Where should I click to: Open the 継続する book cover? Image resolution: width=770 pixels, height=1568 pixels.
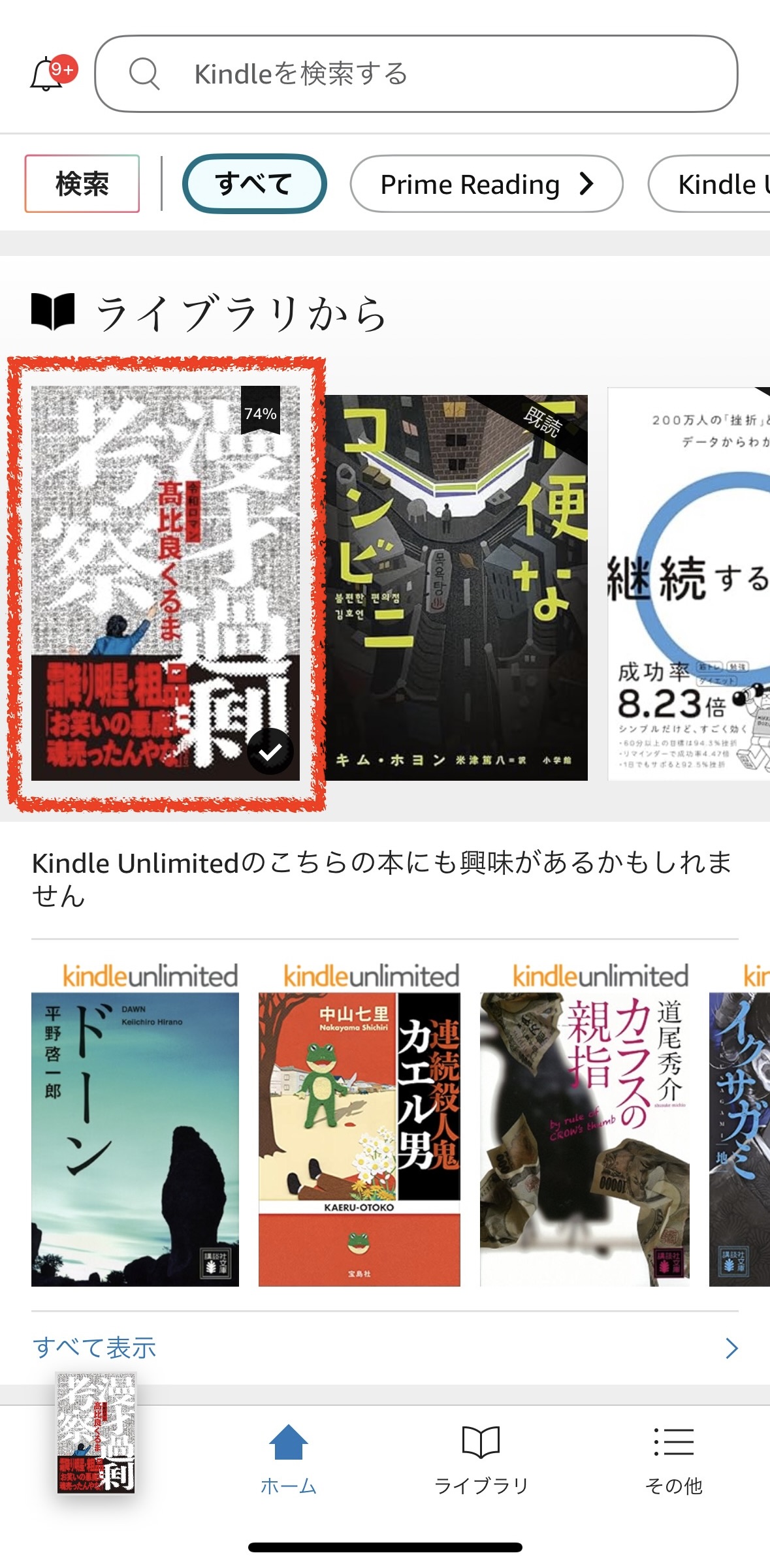point(689,584)
